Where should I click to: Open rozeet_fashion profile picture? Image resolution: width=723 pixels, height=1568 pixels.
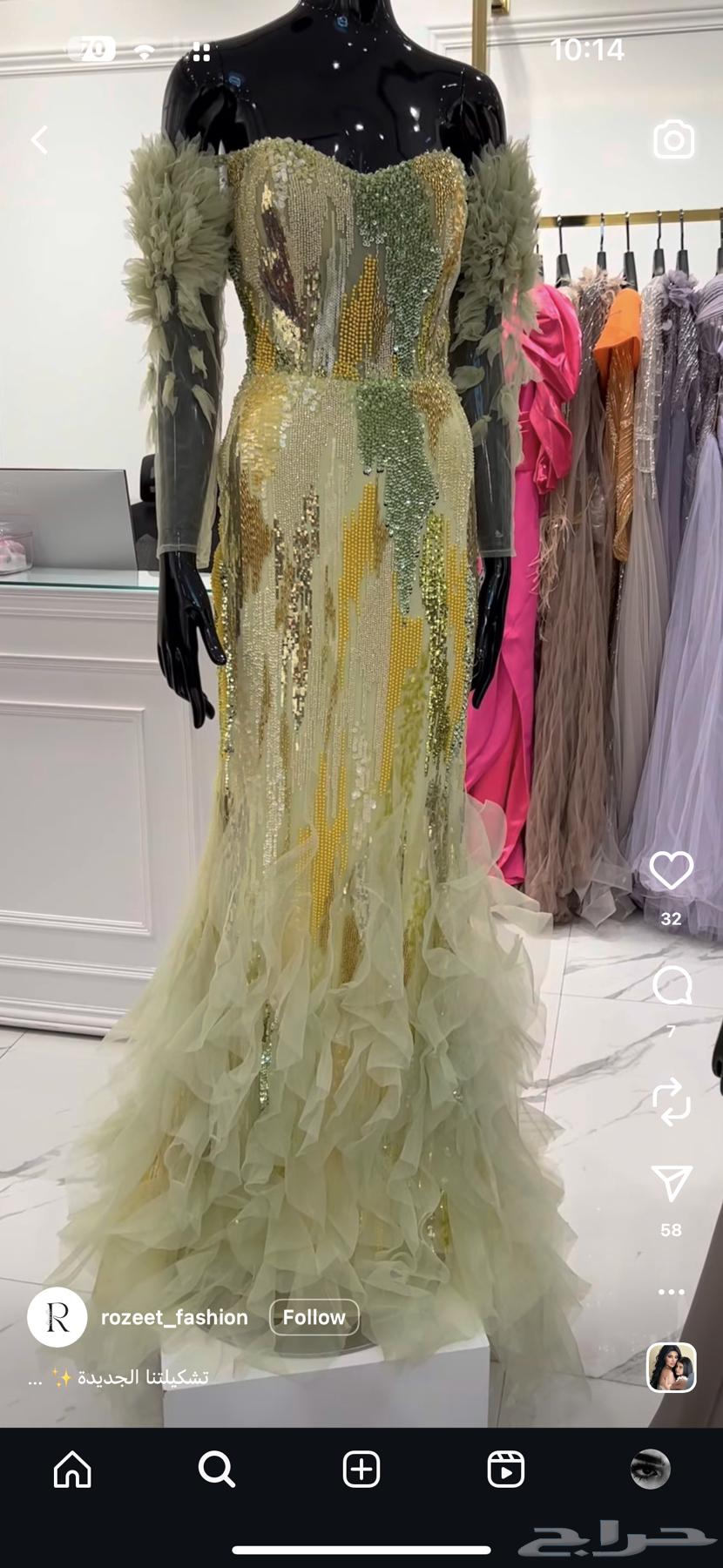[57, 1317]
